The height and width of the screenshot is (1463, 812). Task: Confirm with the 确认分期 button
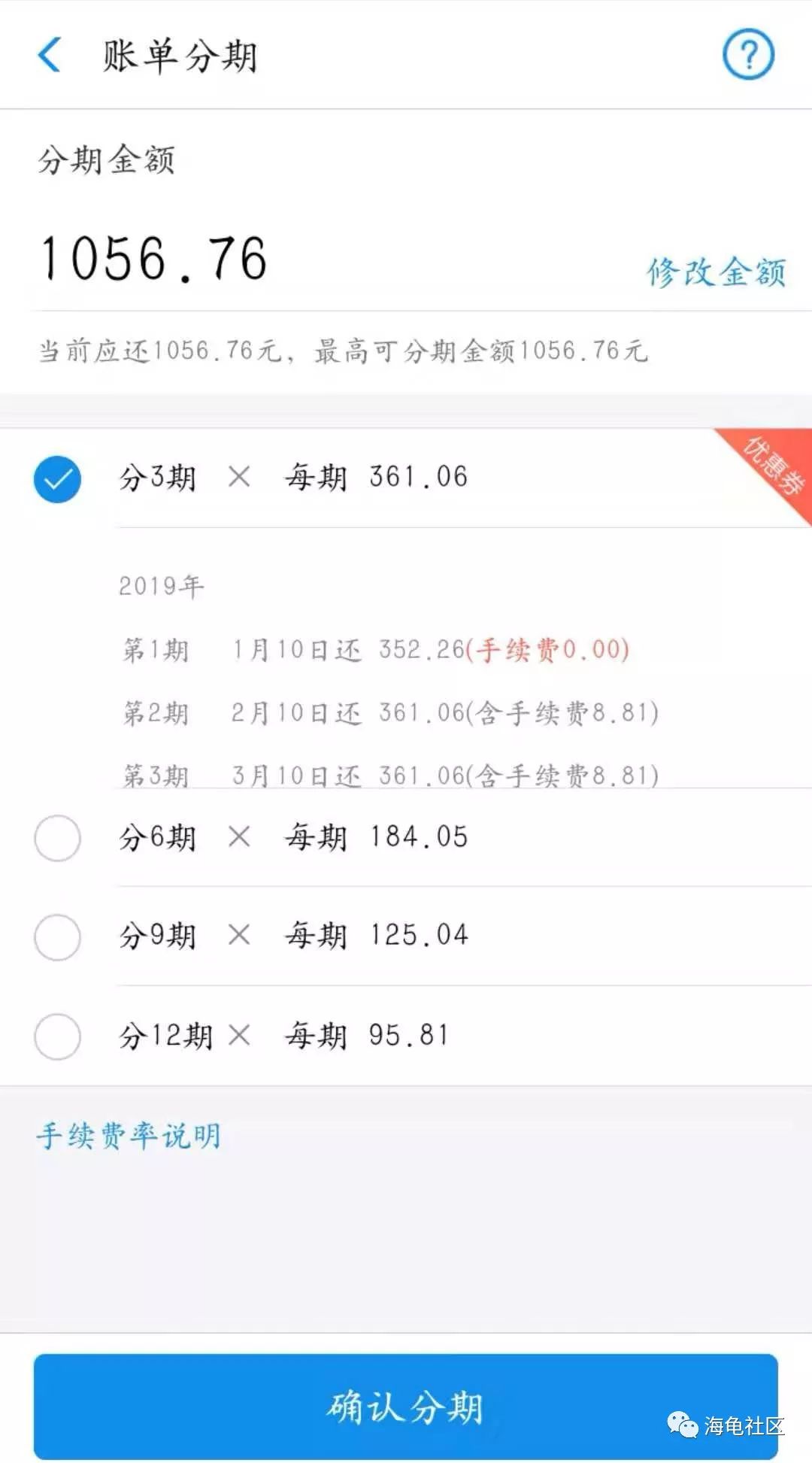click(x=406, y=1407)
